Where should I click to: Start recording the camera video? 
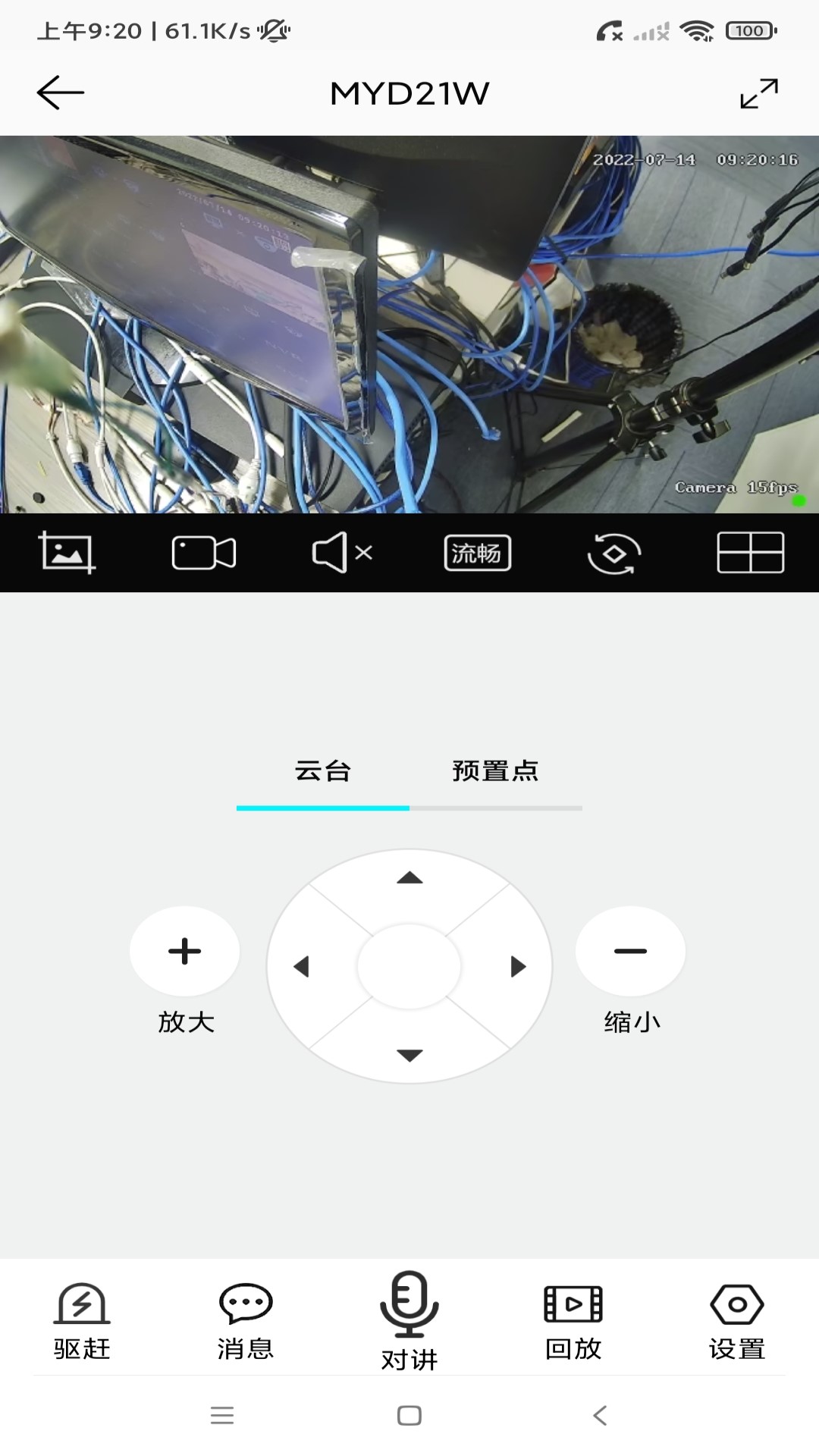203,552
